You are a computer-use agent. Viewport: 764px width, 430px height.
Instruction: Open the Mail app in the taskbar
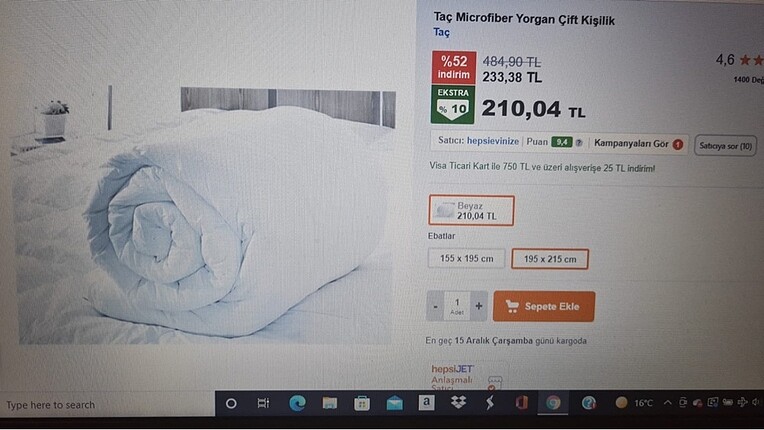pyautogui.click(x=394, y=403)
